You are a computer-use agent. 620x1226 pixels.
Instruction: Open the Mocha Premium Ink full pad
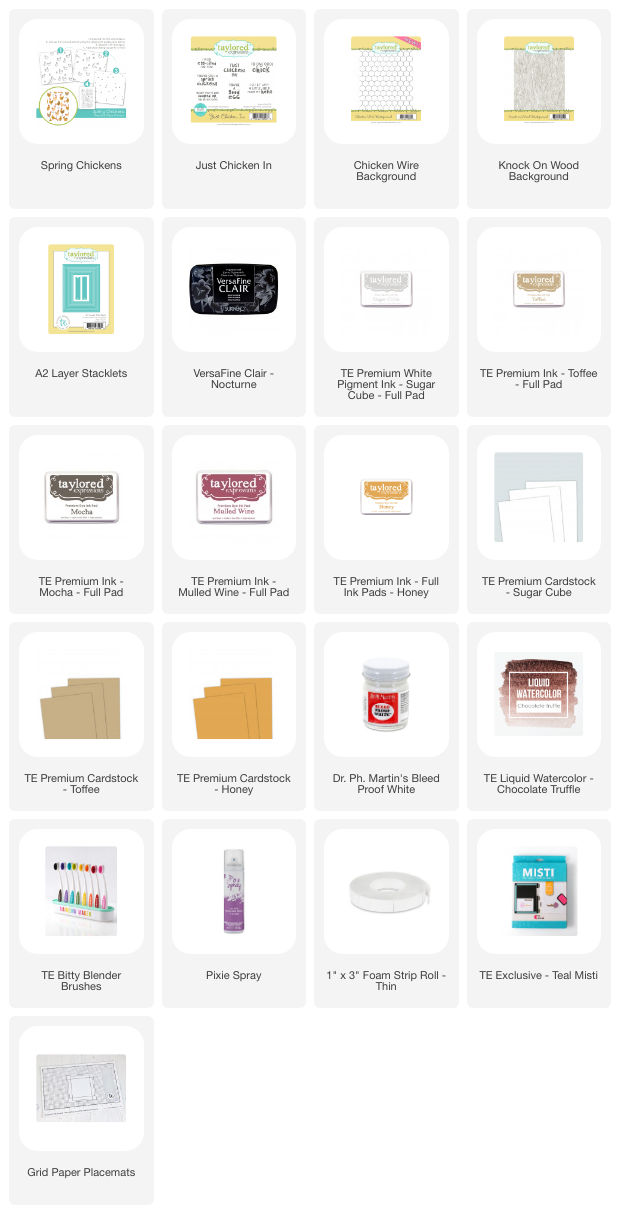coord(81,497)
